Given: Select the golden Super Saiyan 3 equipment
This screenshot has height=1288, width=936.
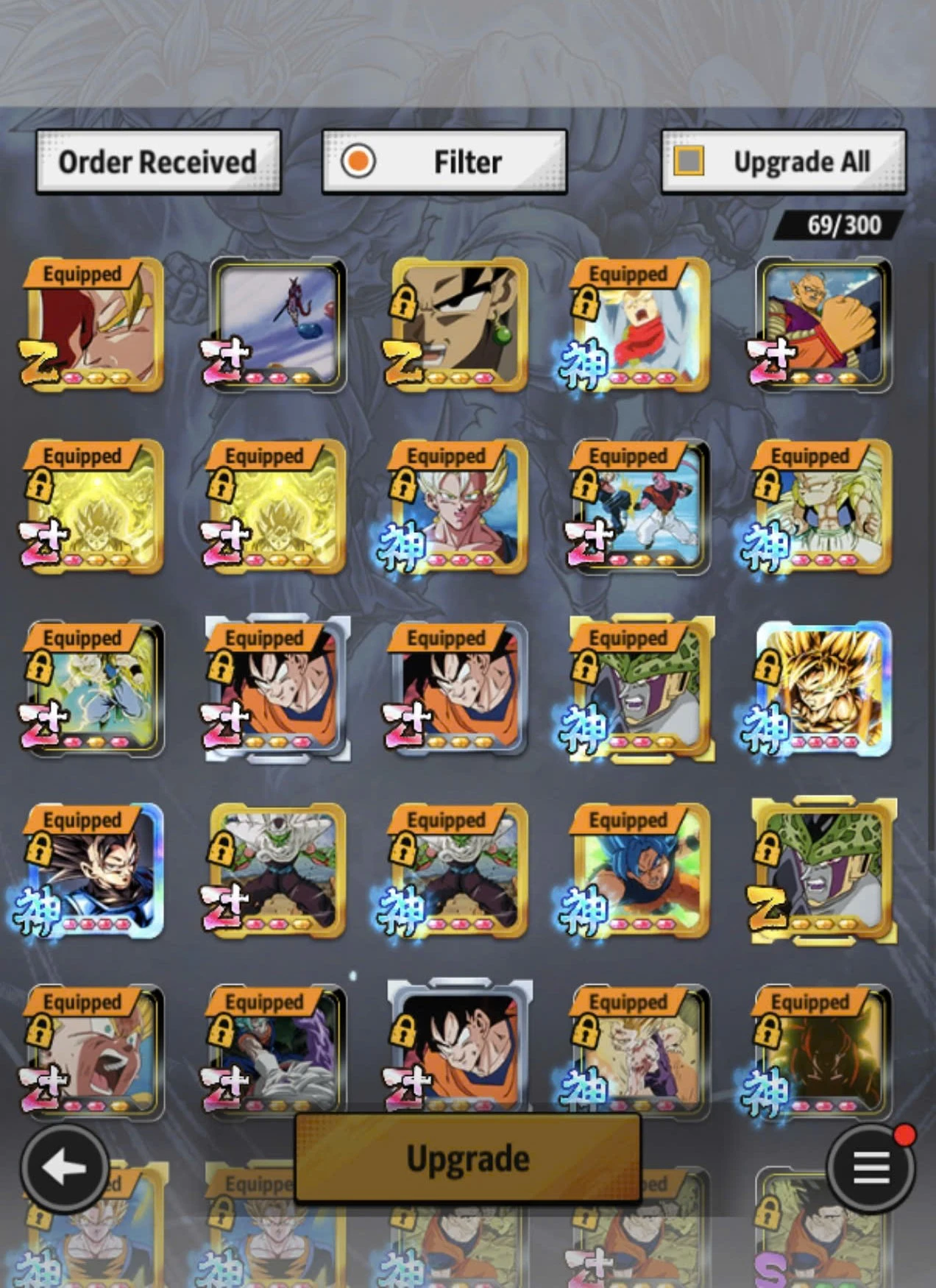Looking at the screenshot, I should [823, 689].
